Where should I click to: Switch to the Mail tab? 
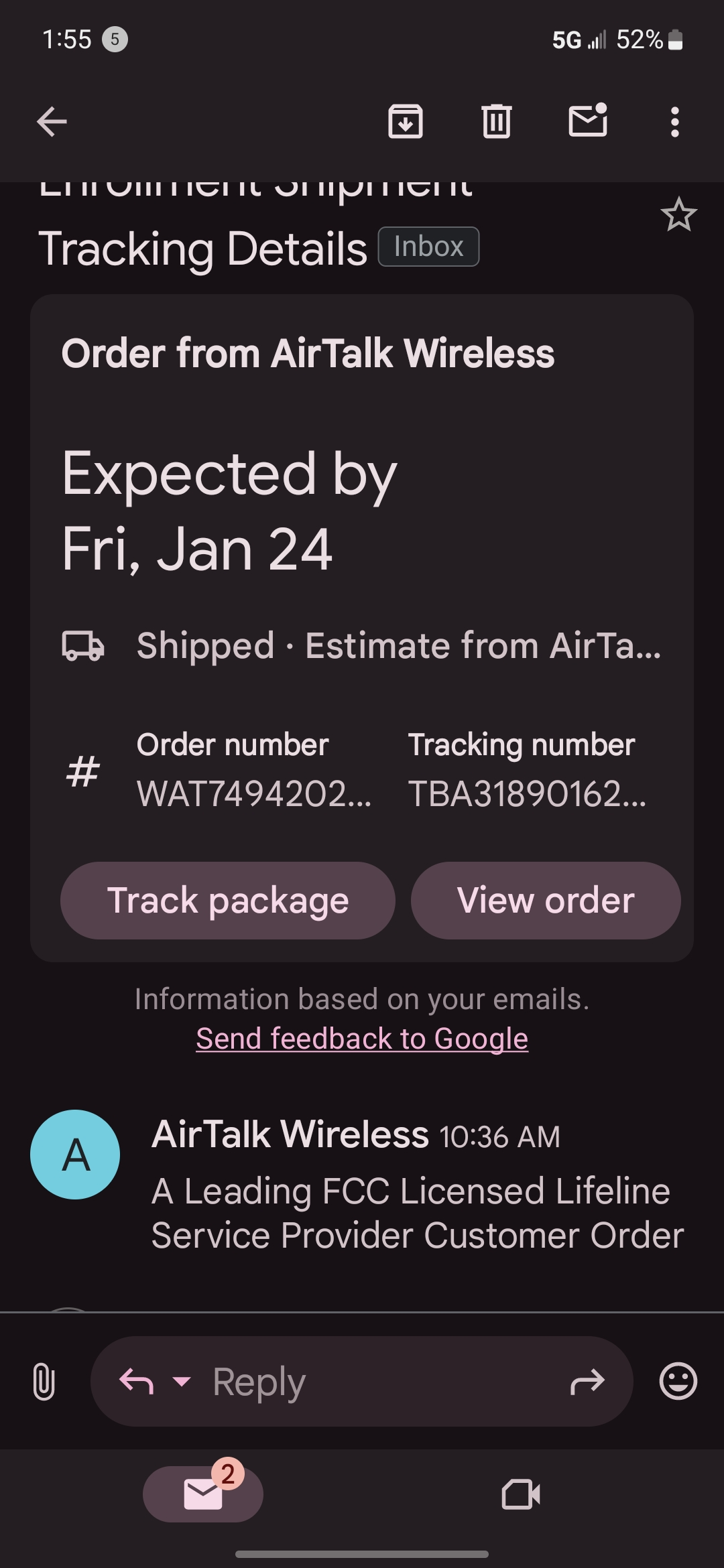pos(203,1494)
